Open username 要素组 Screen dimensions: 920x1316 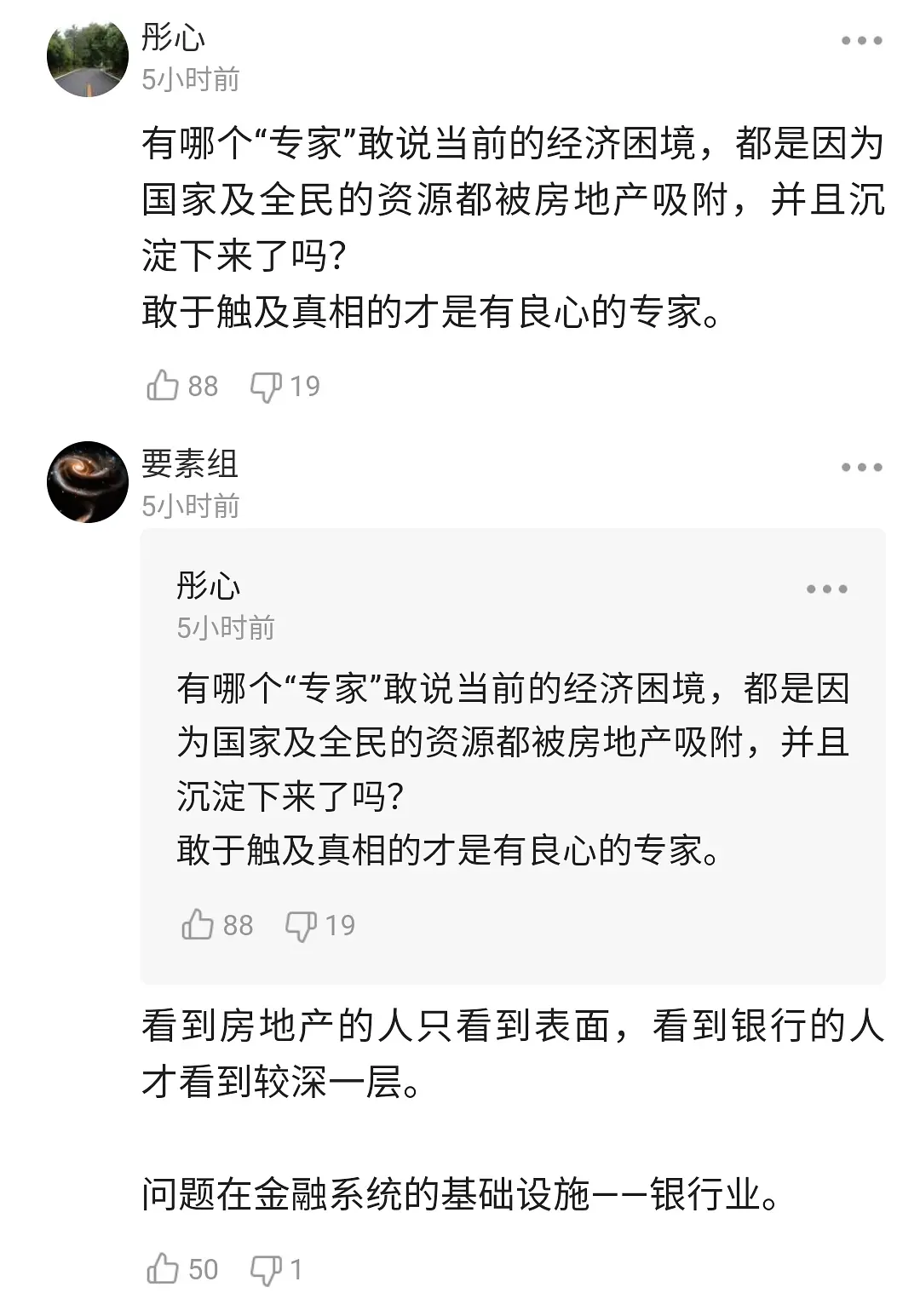190,464
